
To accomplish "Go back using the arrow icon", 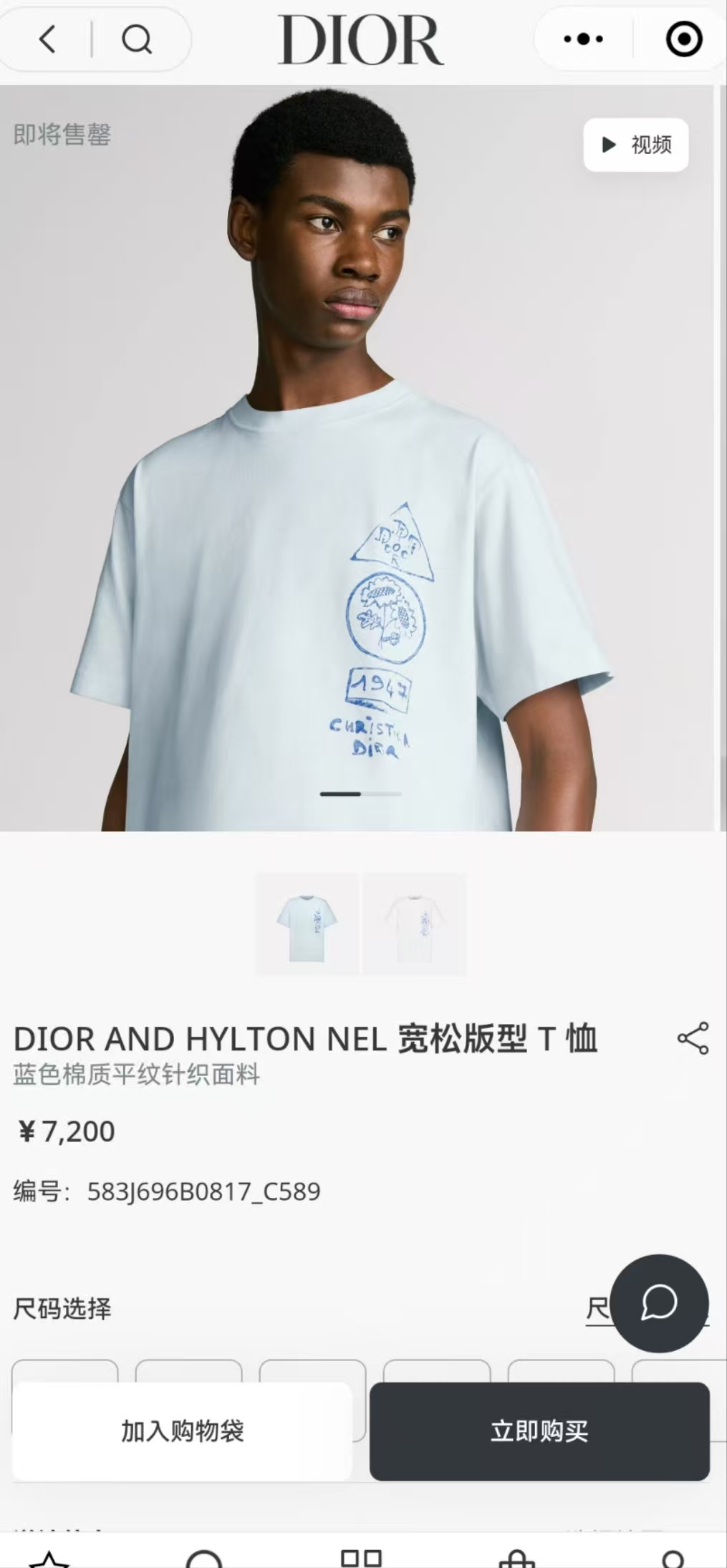I will pos(47,39).
